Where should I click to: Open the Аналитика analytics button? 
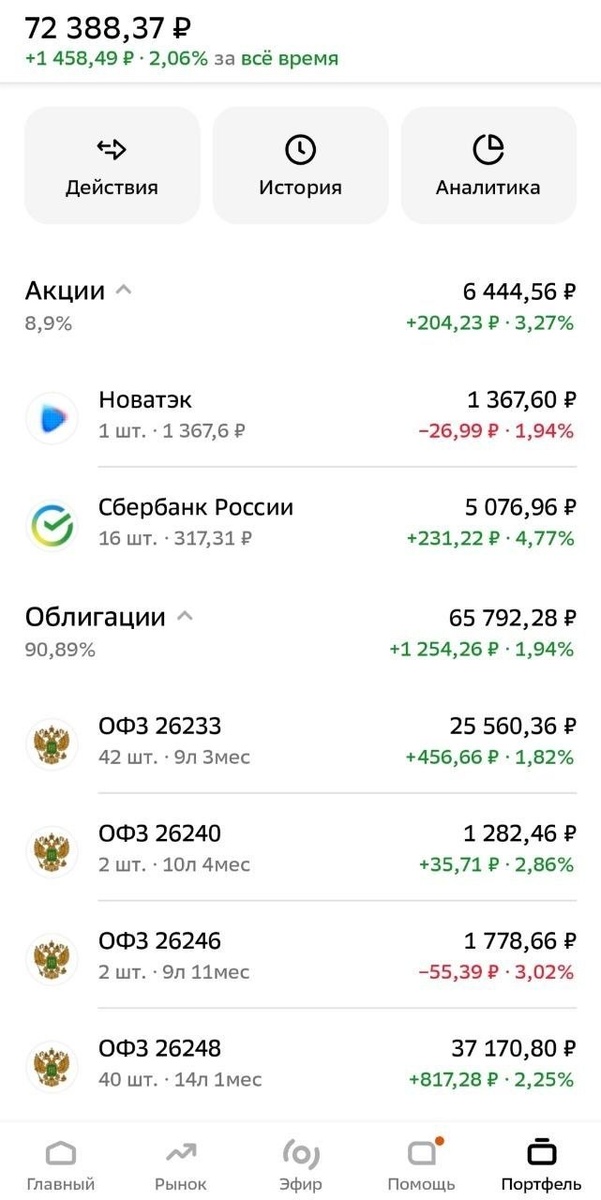(488, 165)
